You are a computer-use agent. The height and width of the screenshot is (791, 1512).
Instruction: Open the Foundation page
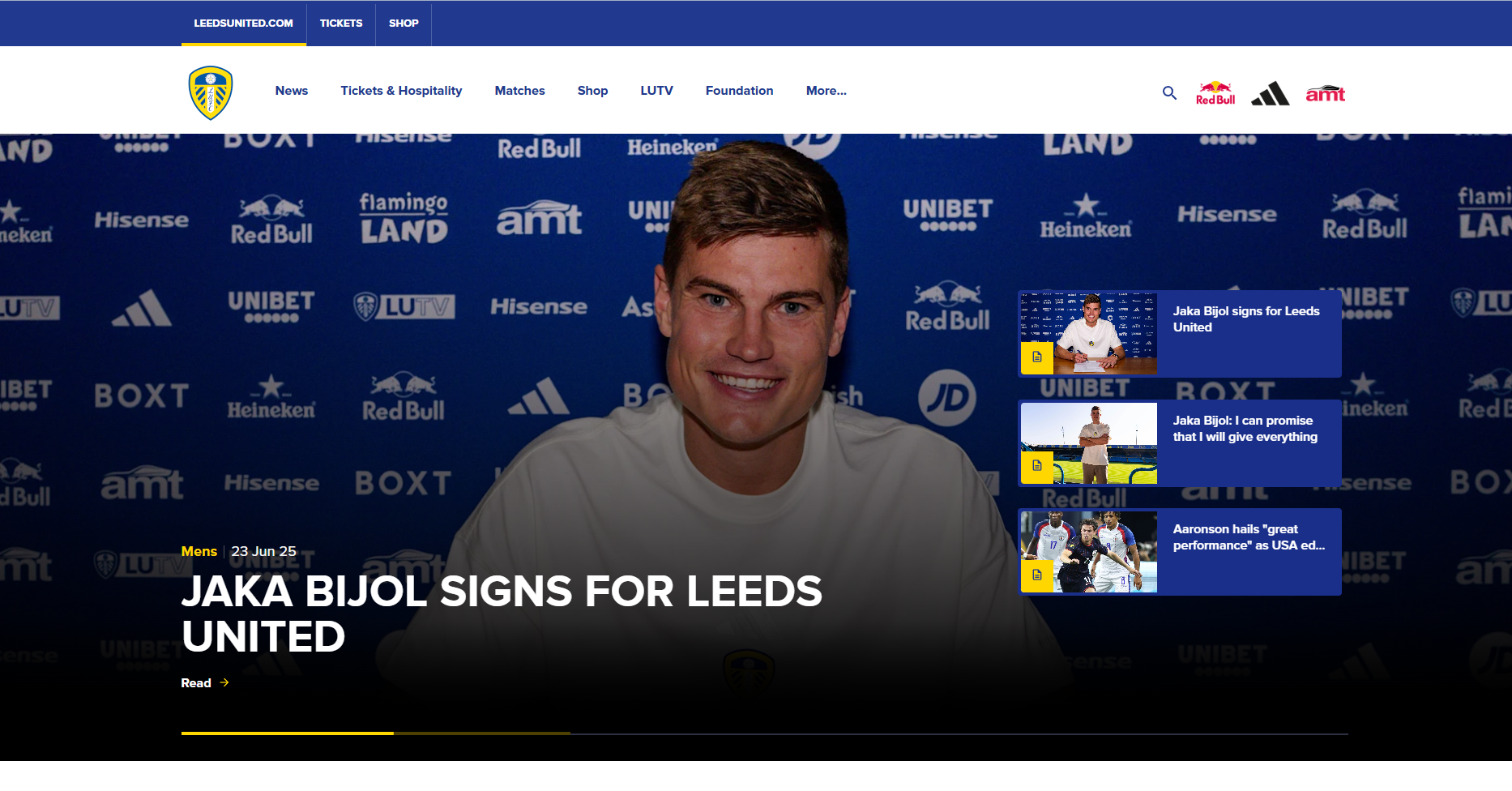739,91
